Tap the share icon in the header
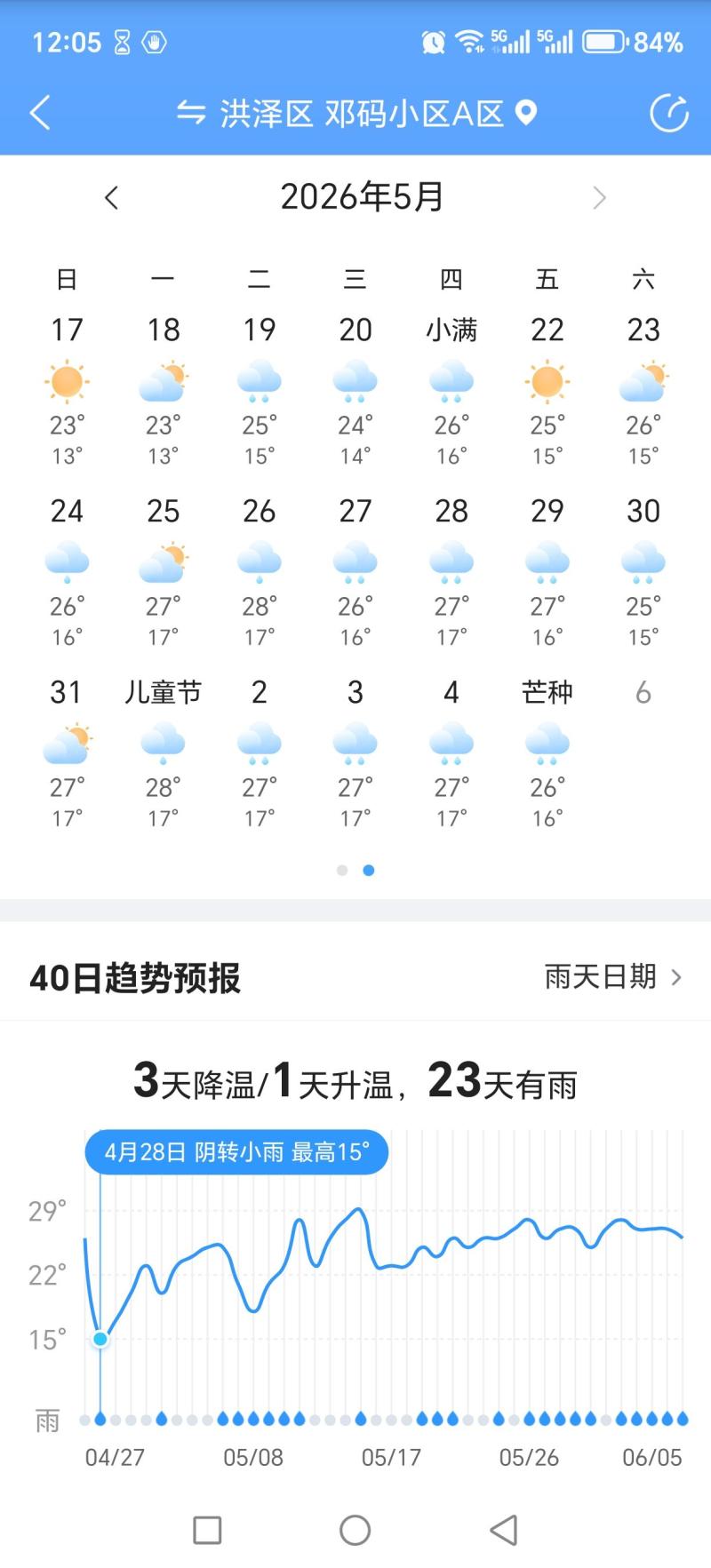This screenshot has width=711, height=1568. pyautogui.click(x=668, y=113)
